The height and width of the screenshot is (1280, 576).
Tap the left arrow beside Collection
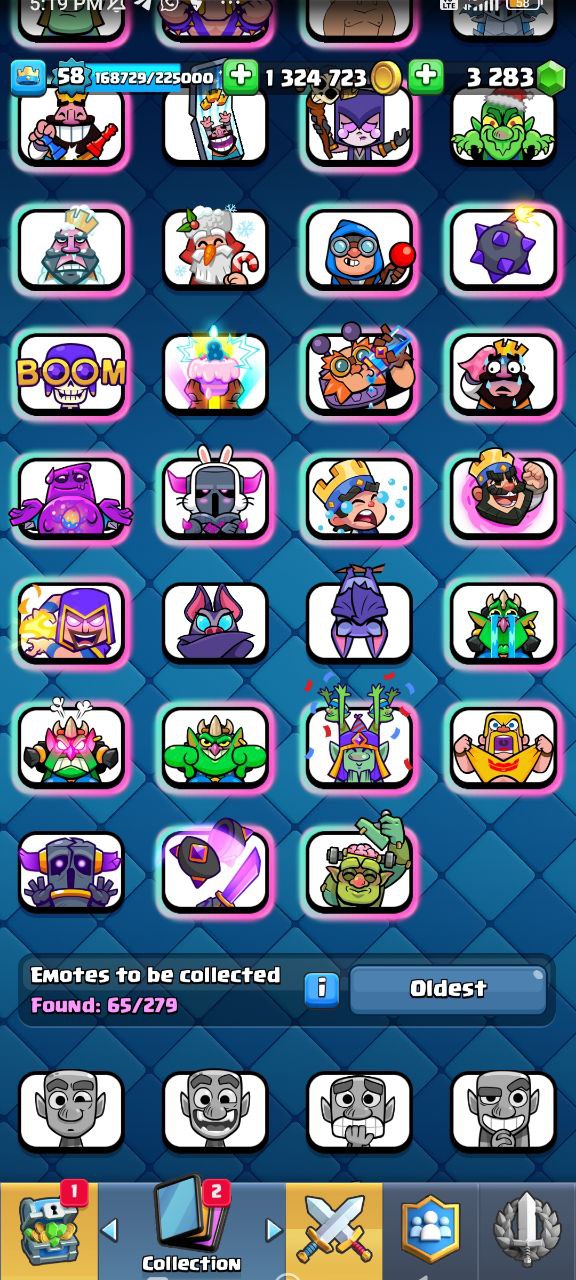pos(111,1229)
